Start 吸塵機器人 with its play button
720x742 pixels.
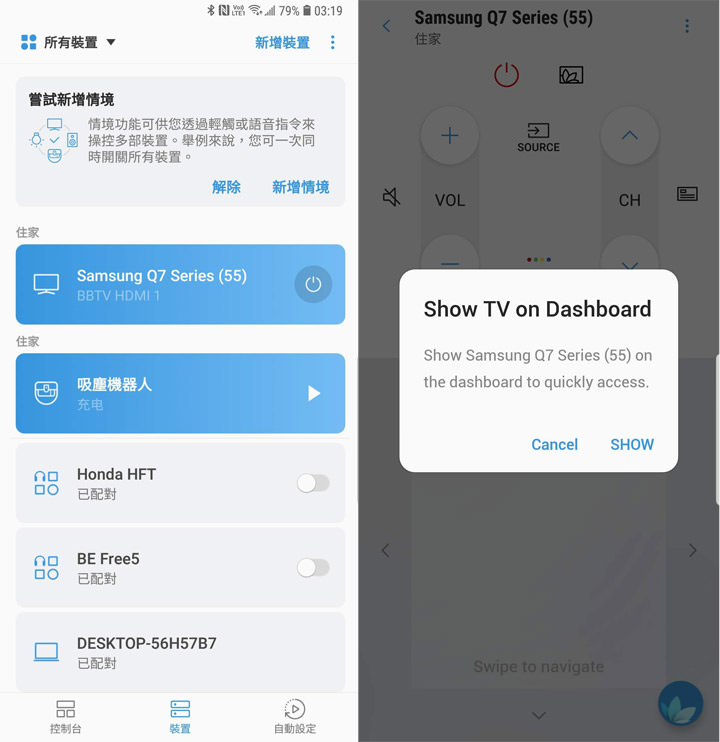pyautogui.click(x=313, y=393)
